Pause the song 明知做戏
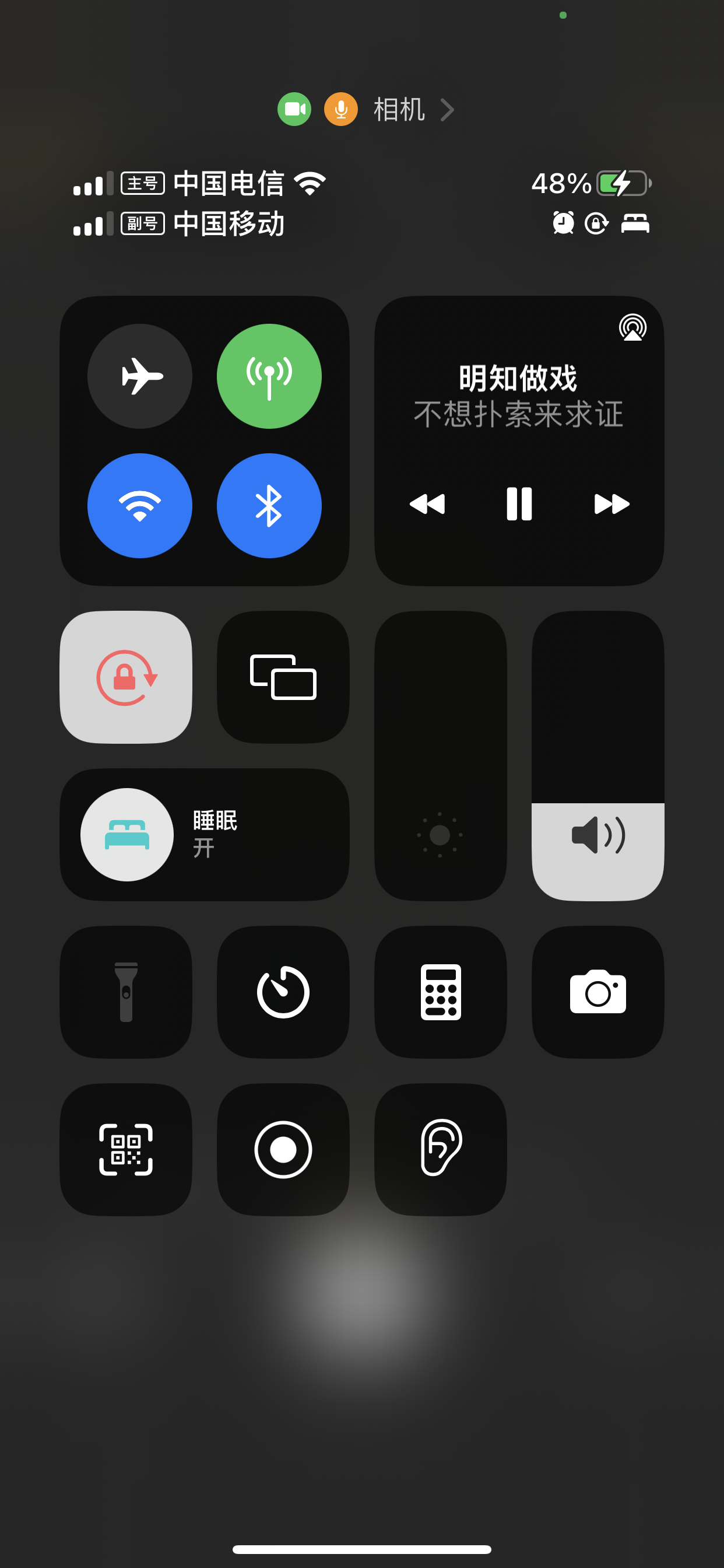Viewport: 724px width, 1568px height. [519, 504]
